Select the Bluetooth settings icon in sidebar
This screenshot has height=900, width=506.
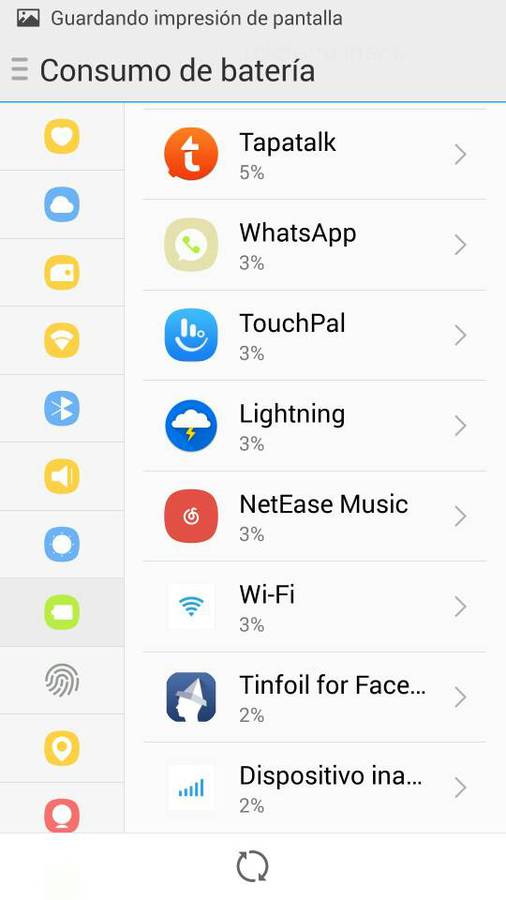tap(62, 408)
